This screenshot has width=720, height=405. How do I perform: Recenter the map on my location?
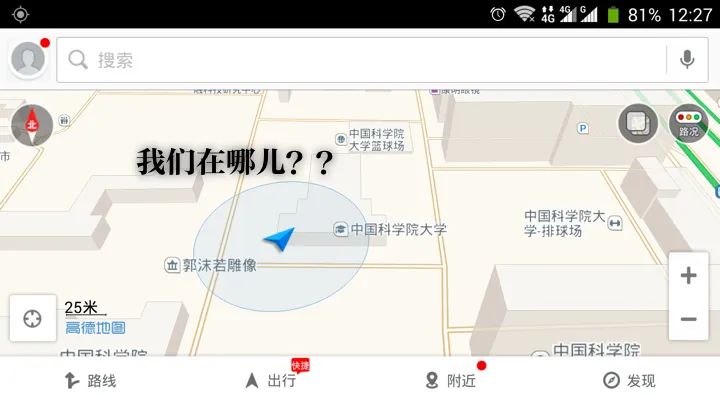tap(32, 318)
